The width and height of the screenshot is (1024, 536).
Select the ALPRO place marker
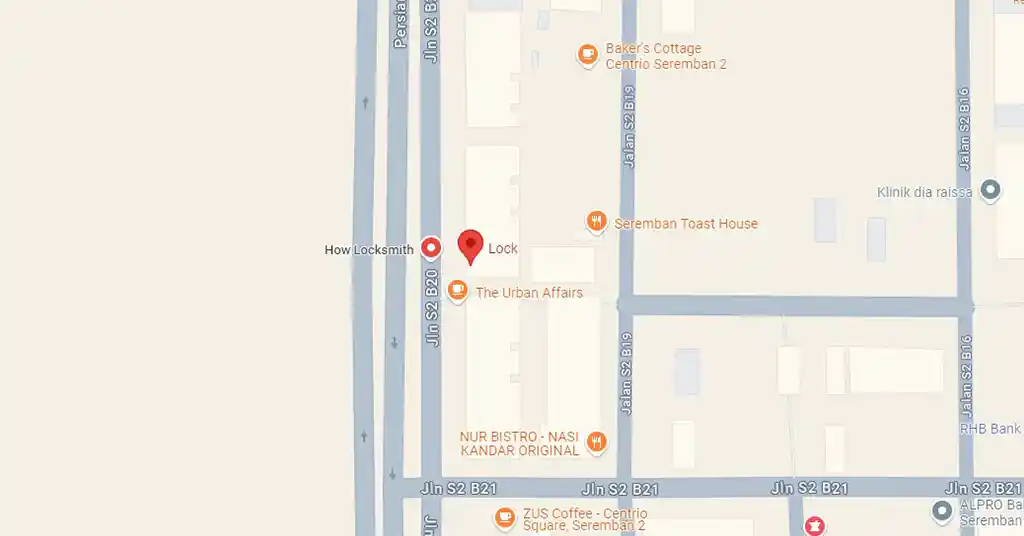tap(942, 512)
